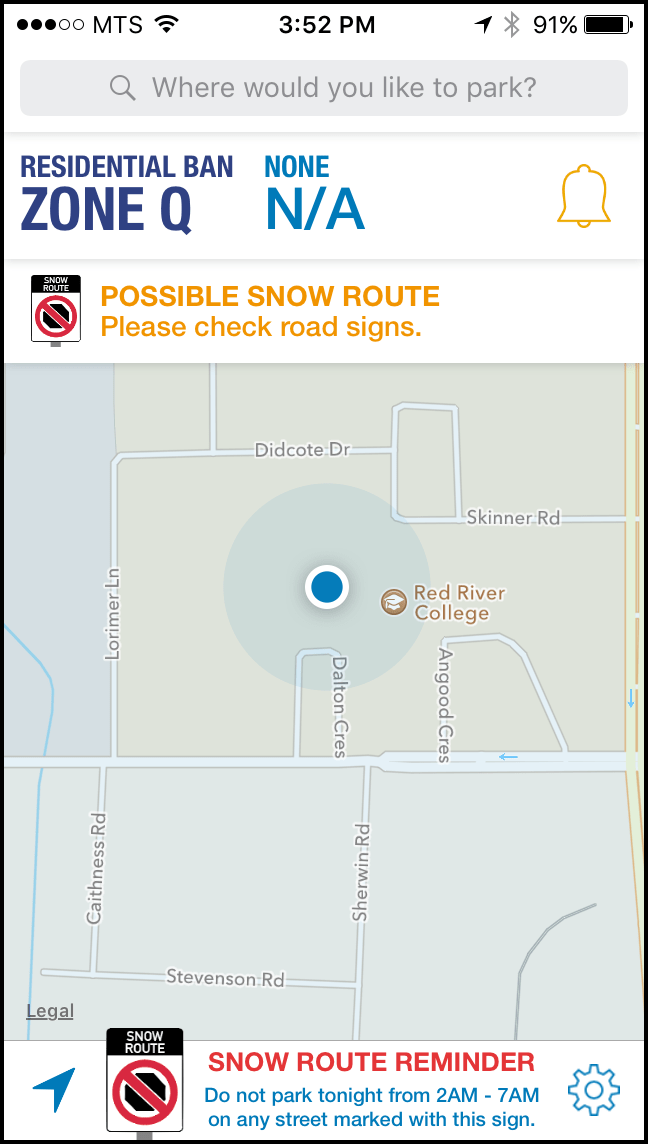Open the settings gear
648x1144 pixels.
pyautogui.click(x=594, y=1090)
